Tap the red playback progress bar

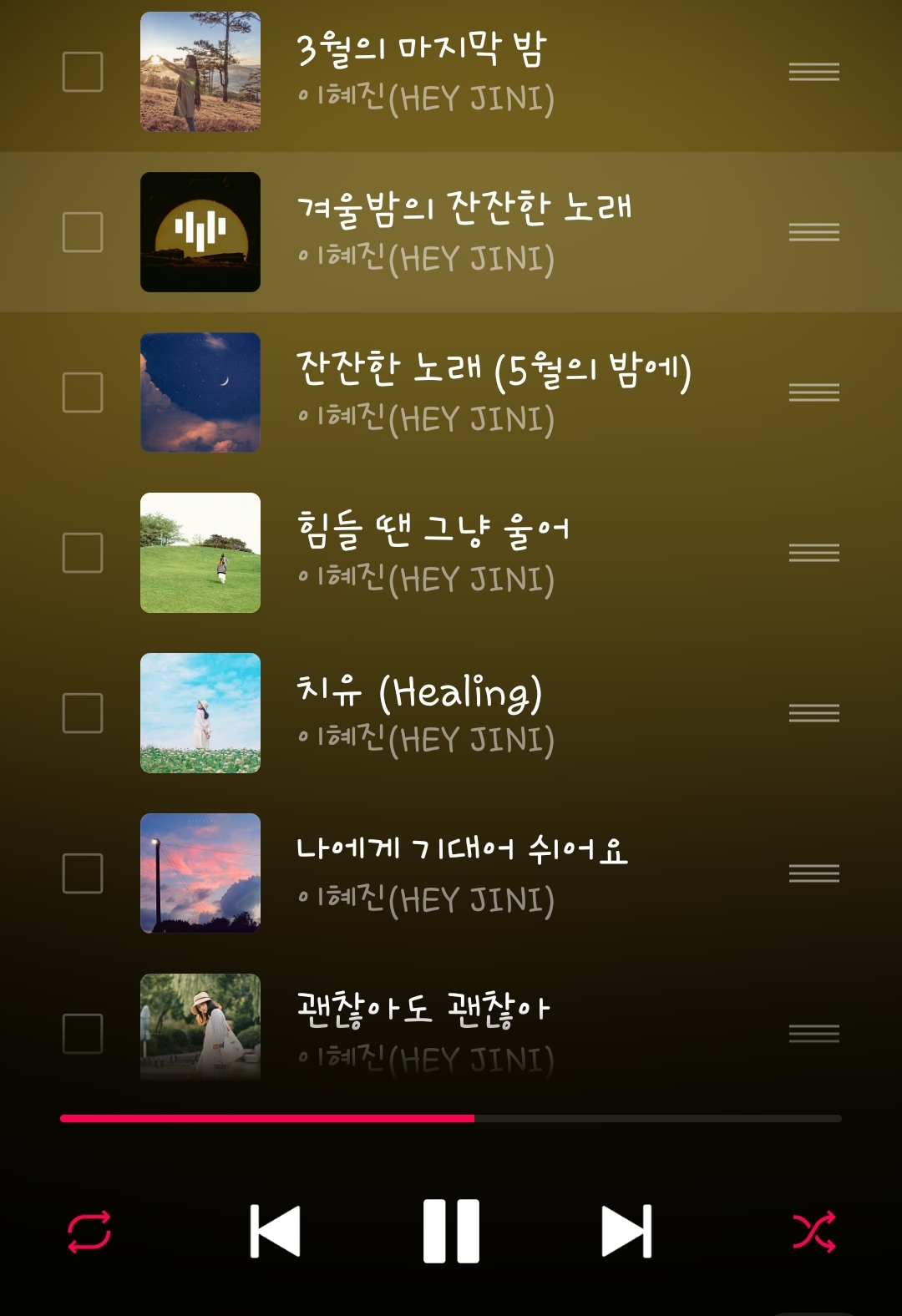451,1118
